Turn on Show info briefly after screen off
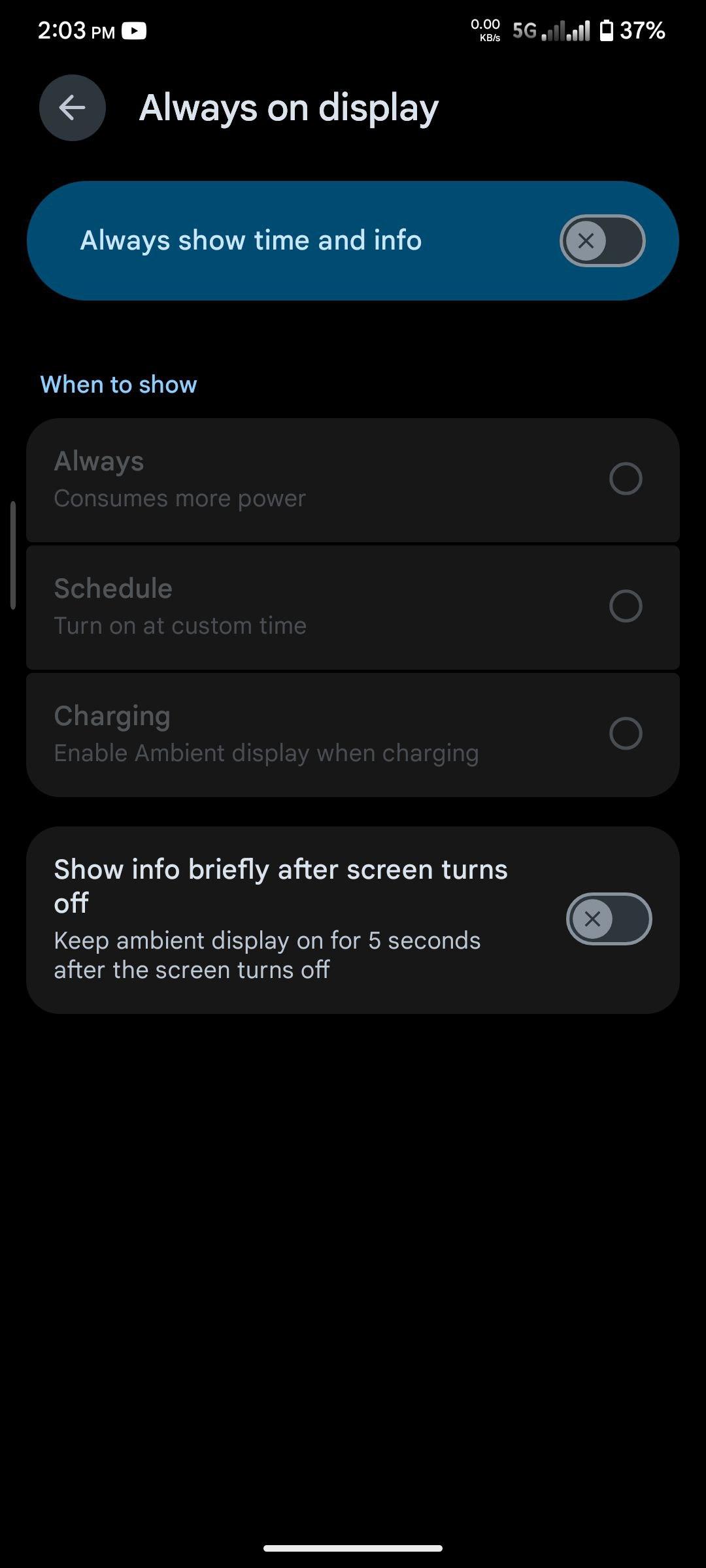The image size is (706, 1568). 609,919
